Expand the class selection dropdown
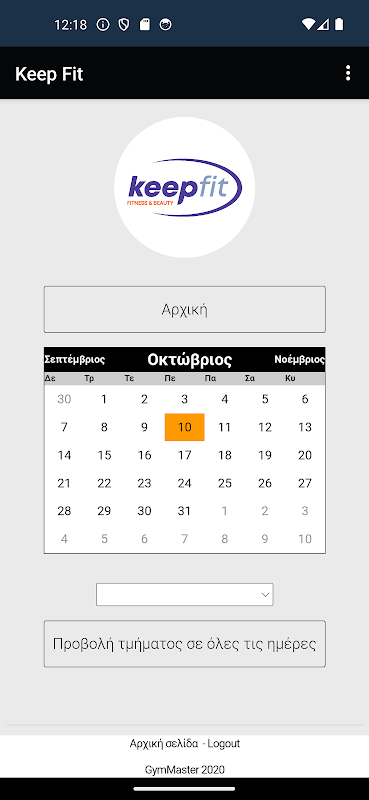This screenshot has width=369, height=800. point(184,594)
